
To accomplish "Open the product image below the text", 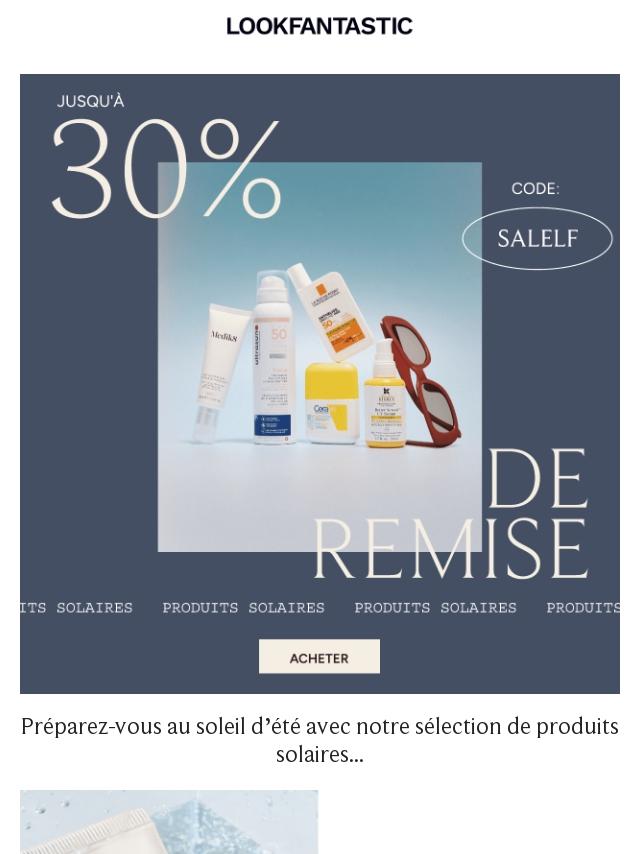I will point(169,822).
